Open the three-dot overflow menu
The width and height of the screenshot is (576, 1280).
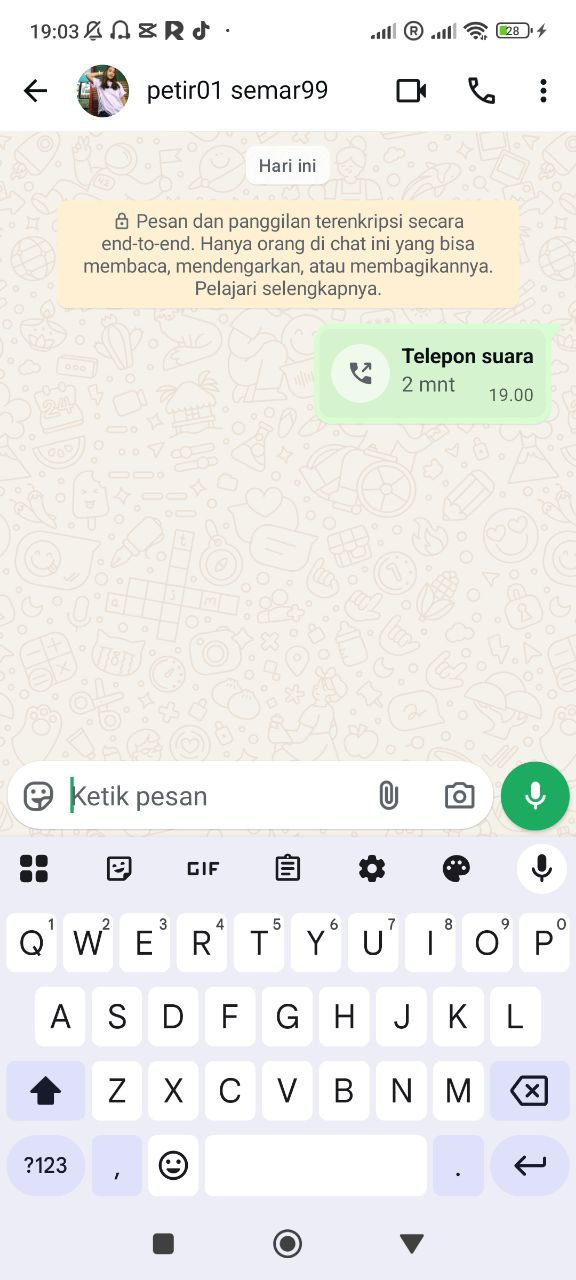(x=543, y=91)
